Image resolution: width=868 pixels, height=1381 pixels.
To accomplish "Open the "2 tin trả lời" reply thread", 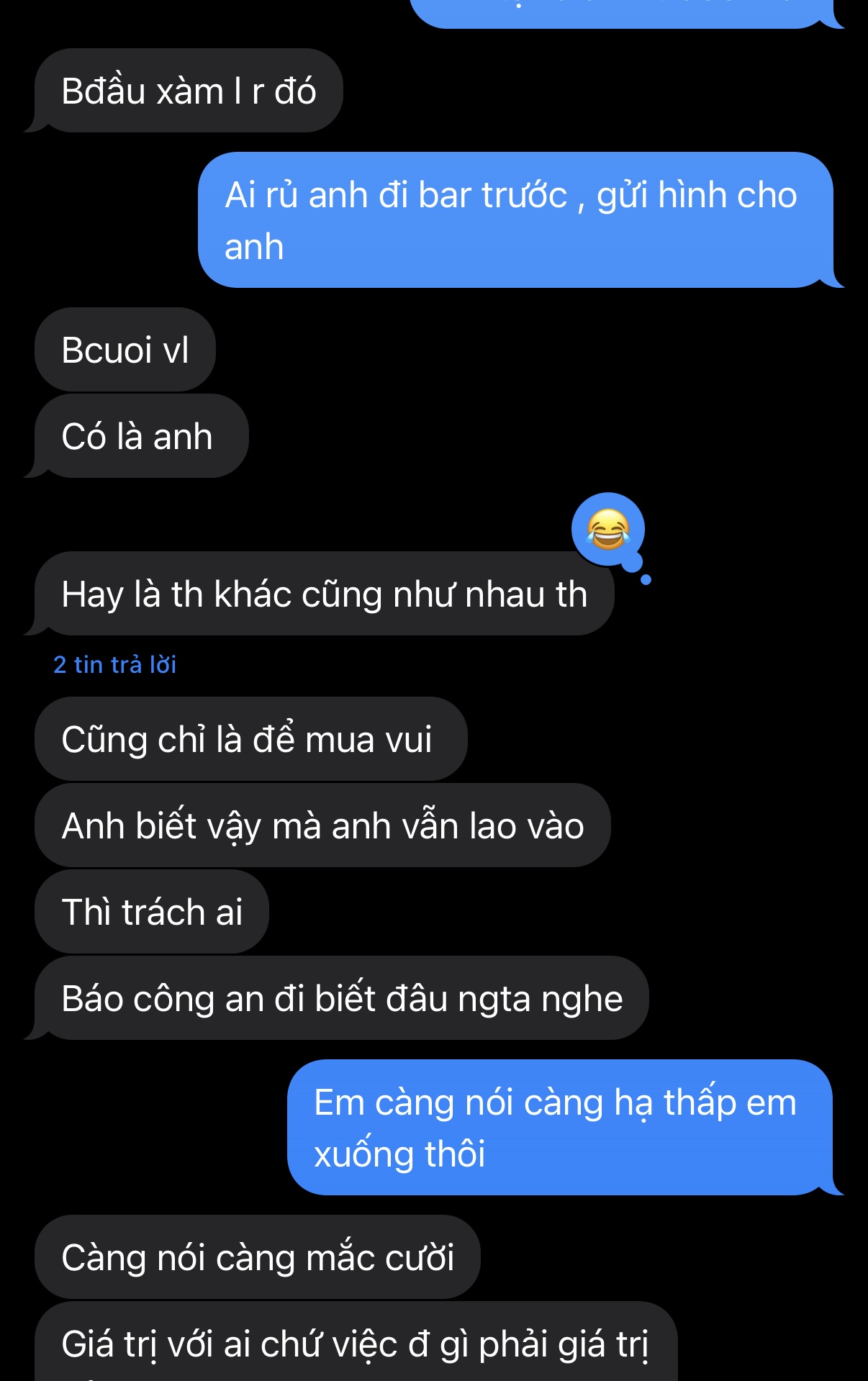I will (115, 664).
